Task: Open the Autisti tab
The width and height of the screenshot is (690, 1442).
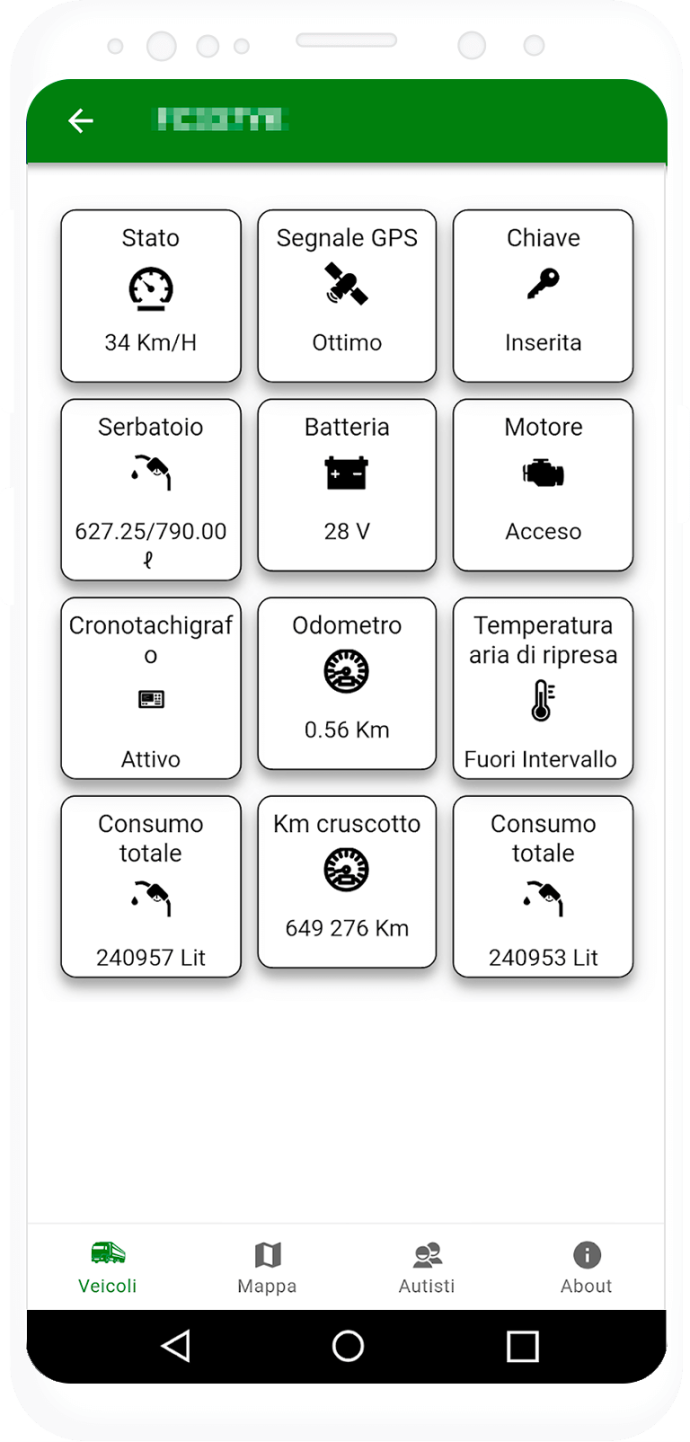Action: click(427, 1268)
